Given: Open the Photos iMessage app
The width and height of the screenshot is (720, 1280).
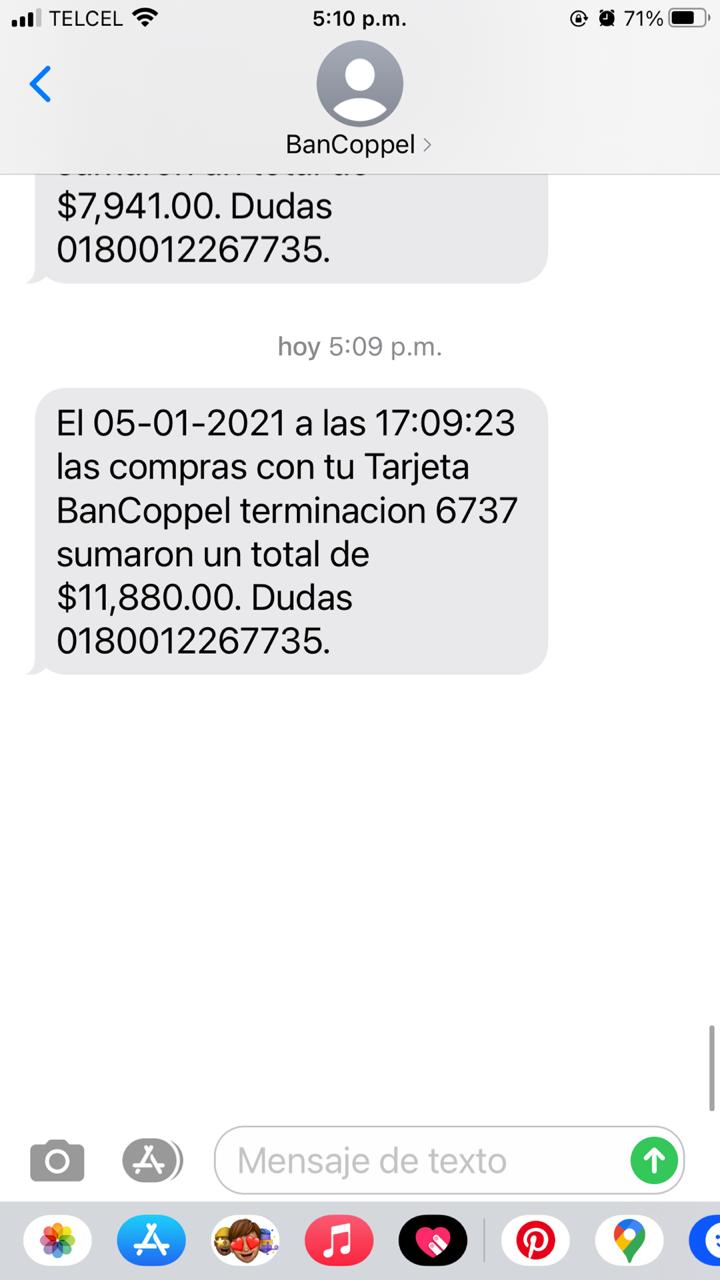Looking at the screenshot, I should [x=58, y=1242].
